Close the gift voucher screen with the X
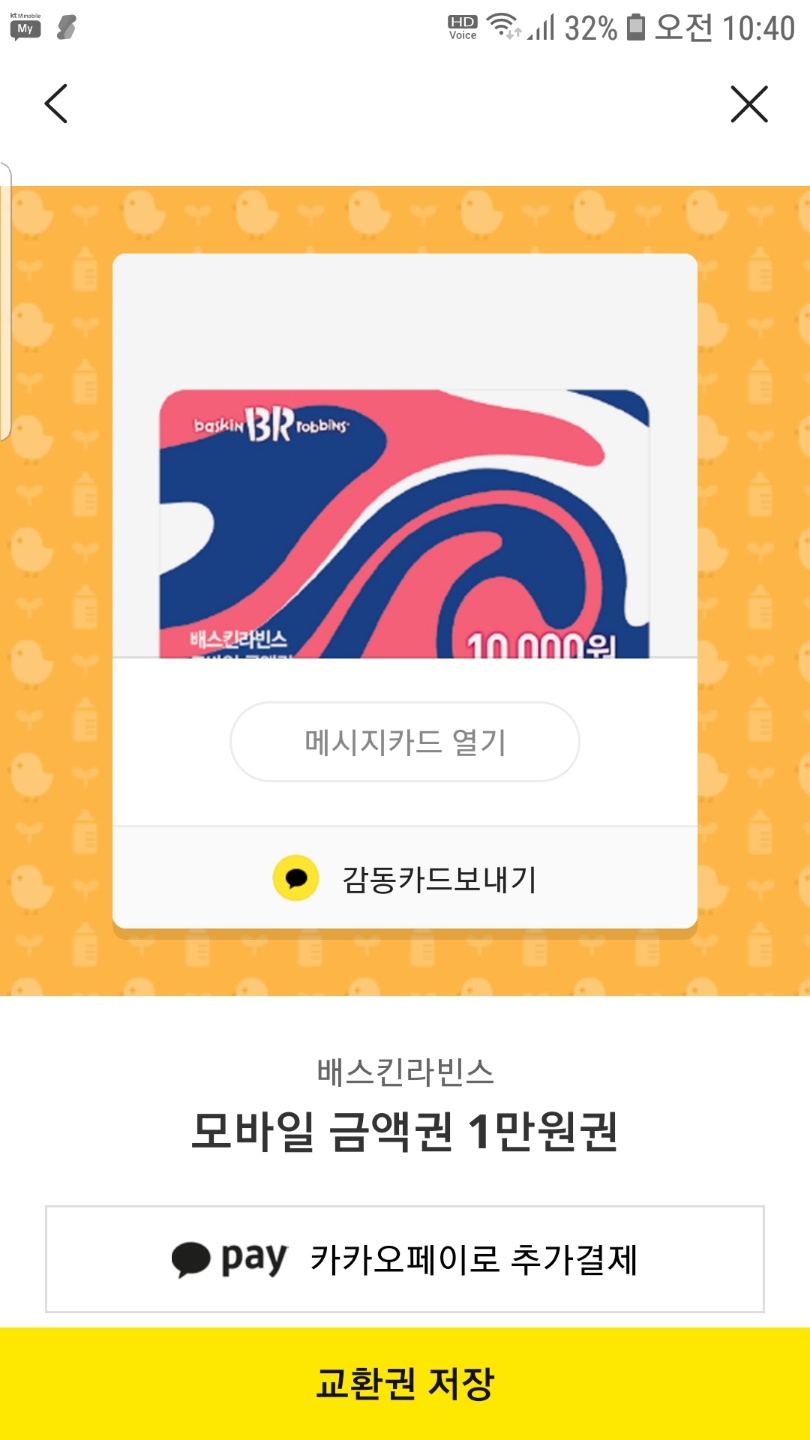810x1440 pixels. [749, 103]
